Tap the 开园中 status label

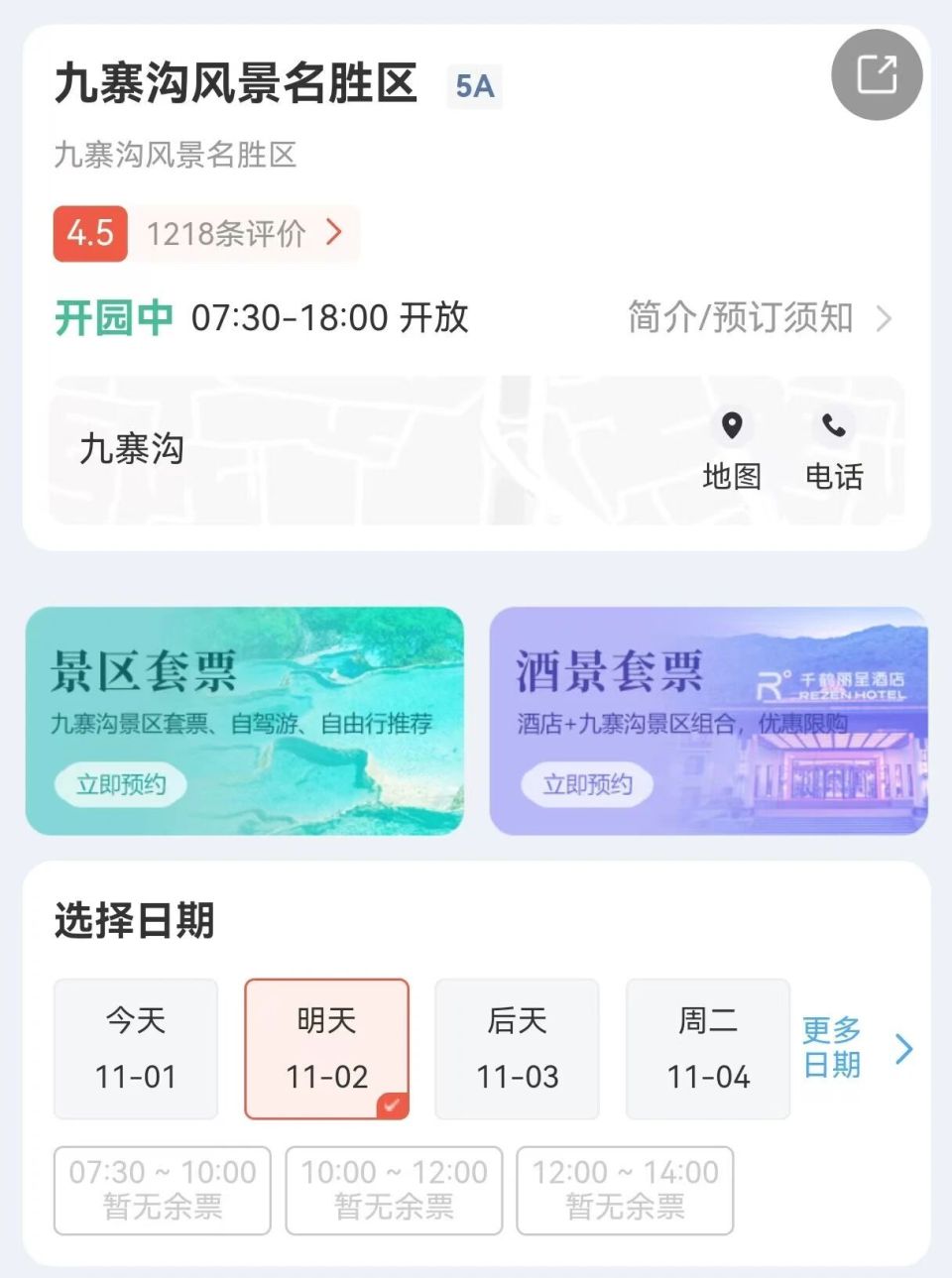click(x=113, y=318)
